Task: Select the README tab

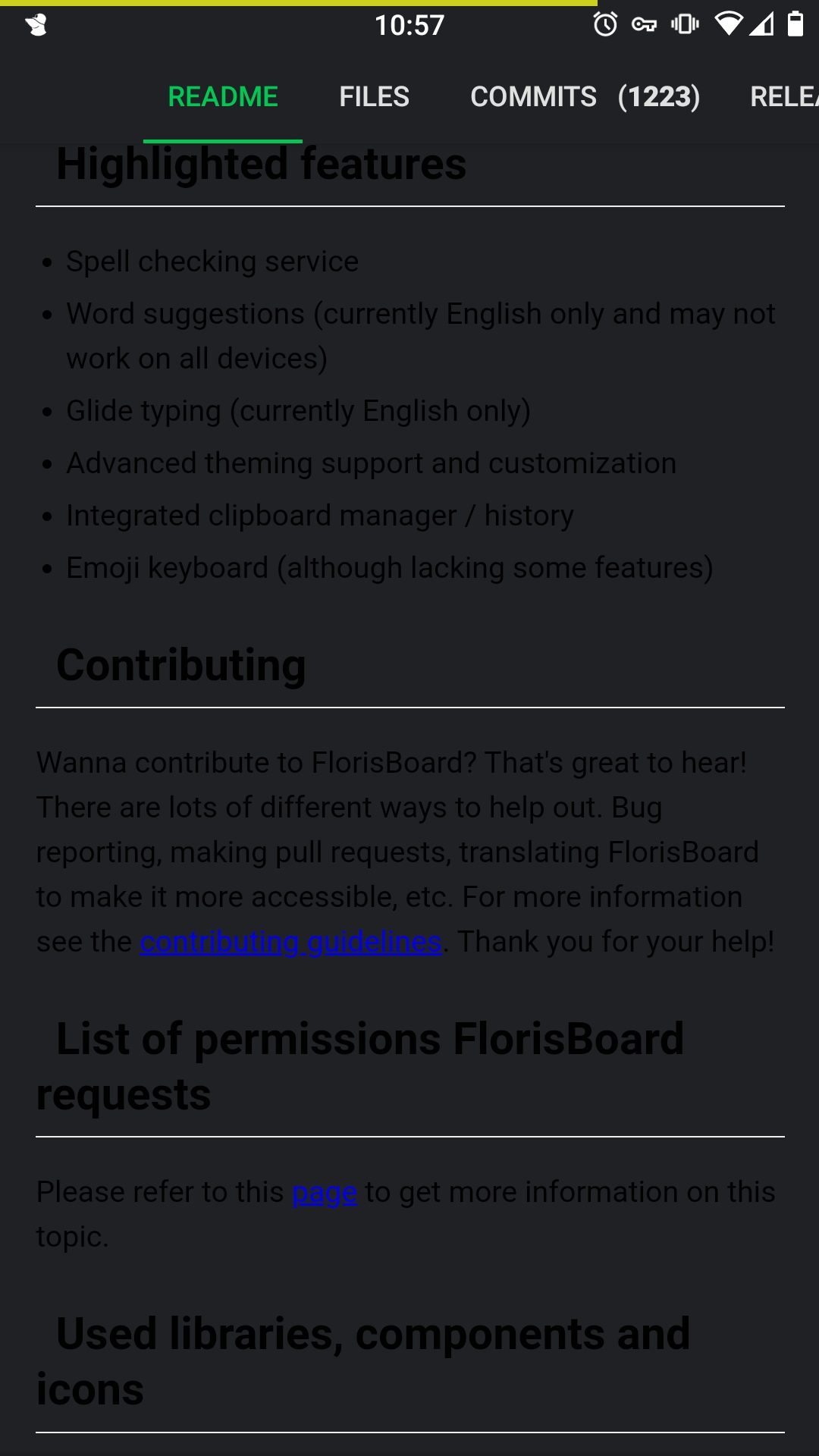Action: (x=223, y=97)
